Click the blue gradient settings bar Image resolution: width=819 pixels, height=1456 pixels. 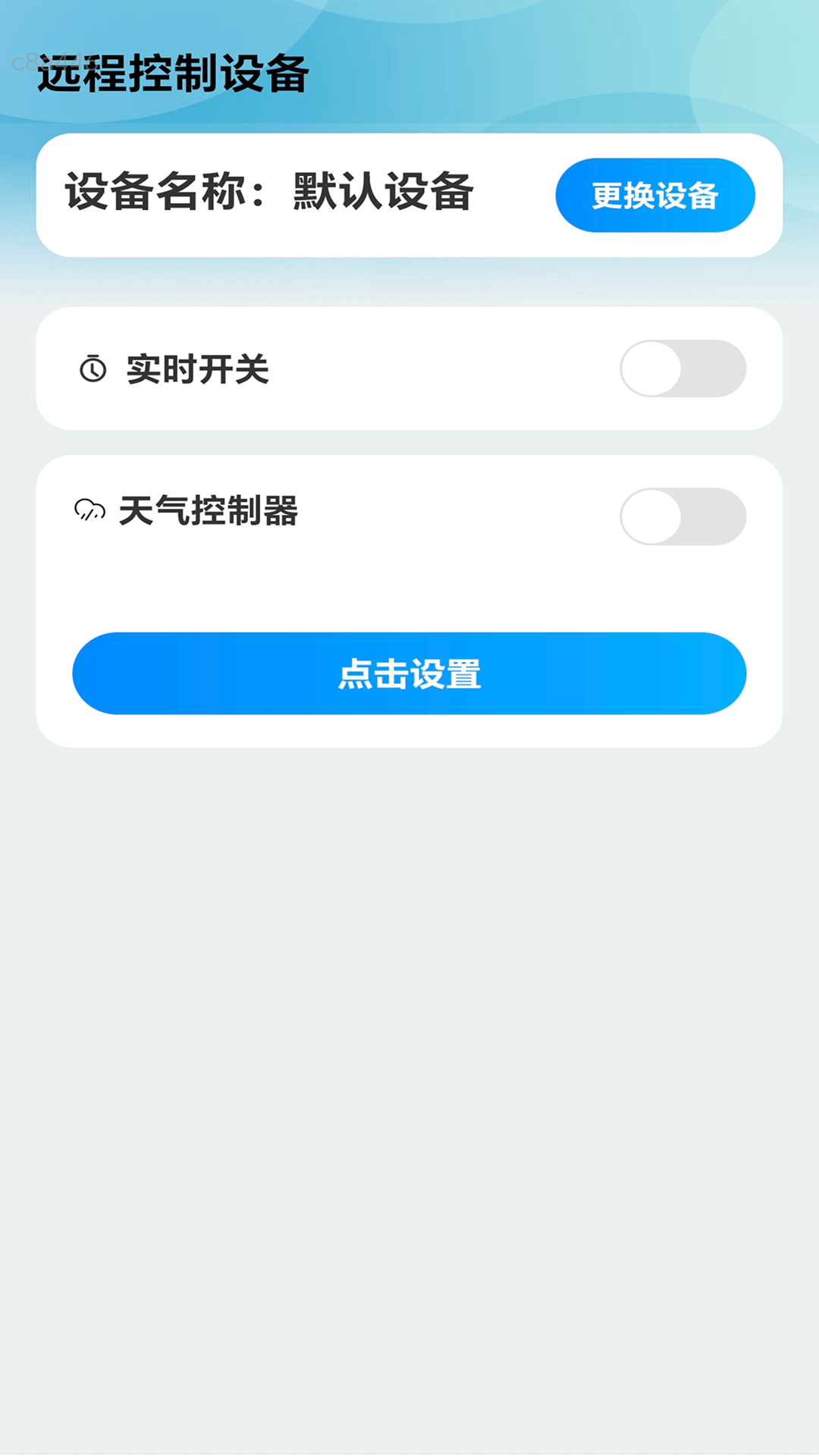(x=409, y=673)
